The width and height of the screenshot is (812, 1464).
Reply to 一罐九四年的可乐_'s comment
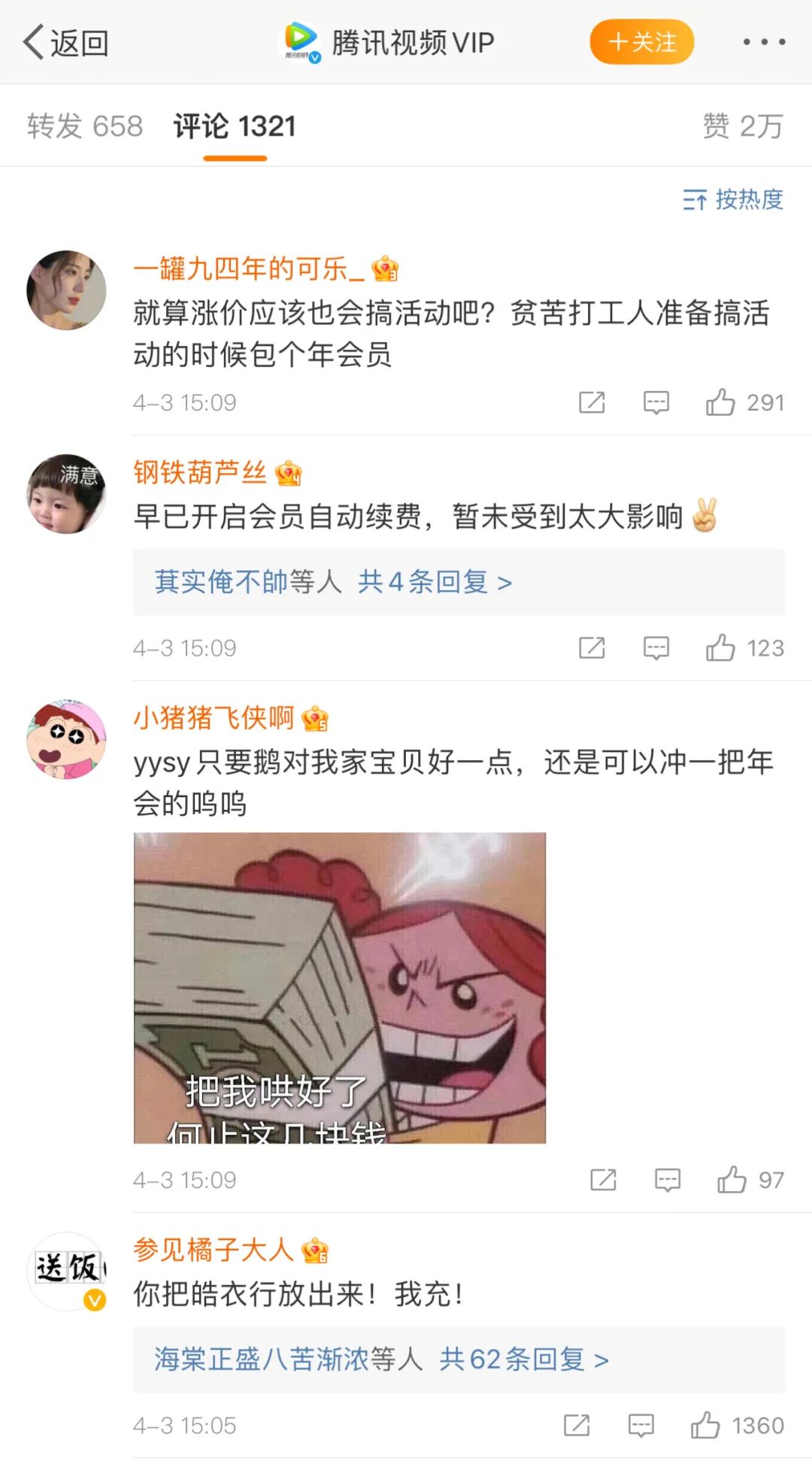[656, 403]
